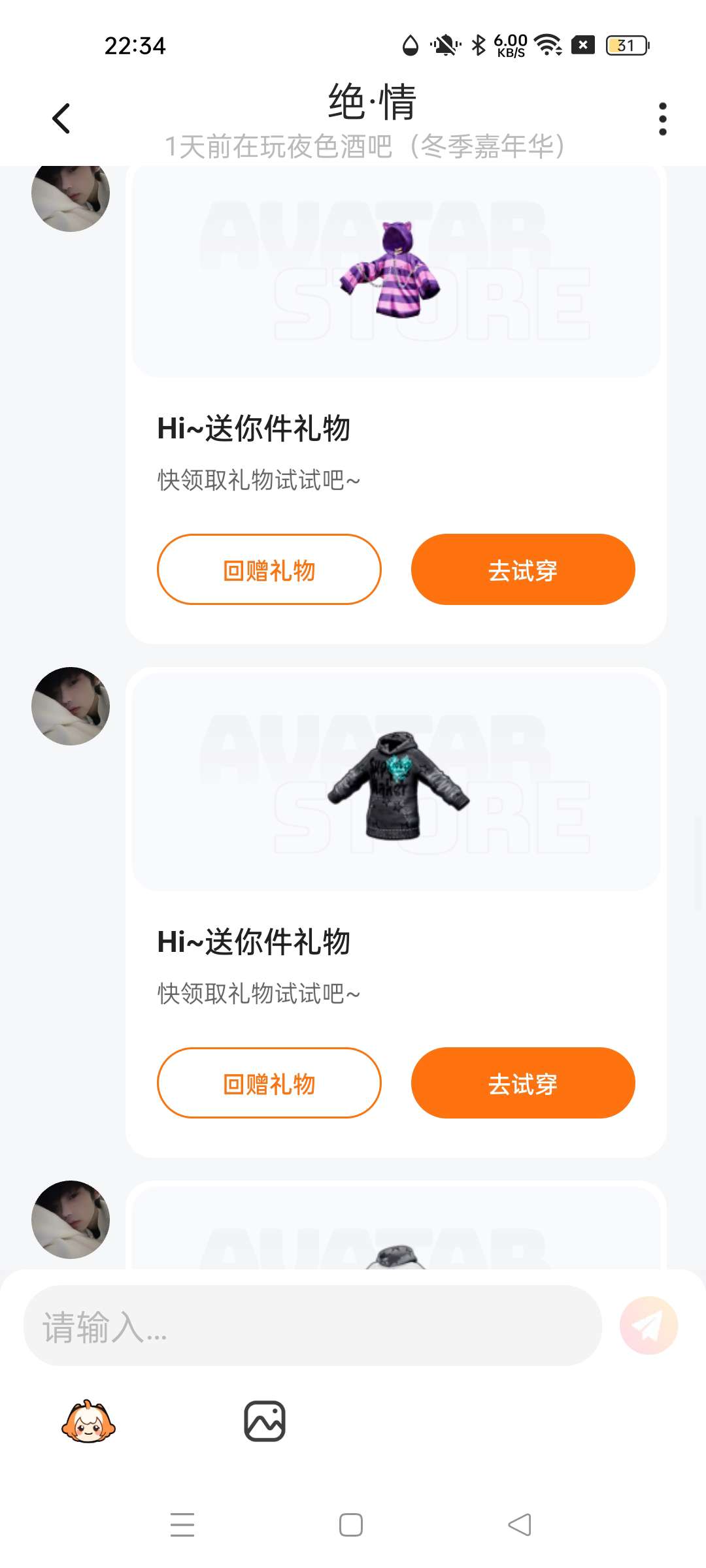Image resolution: width=706 pixels, height=1568 pixels.
Task: Tap the system home button
Action: point(351,1525)
